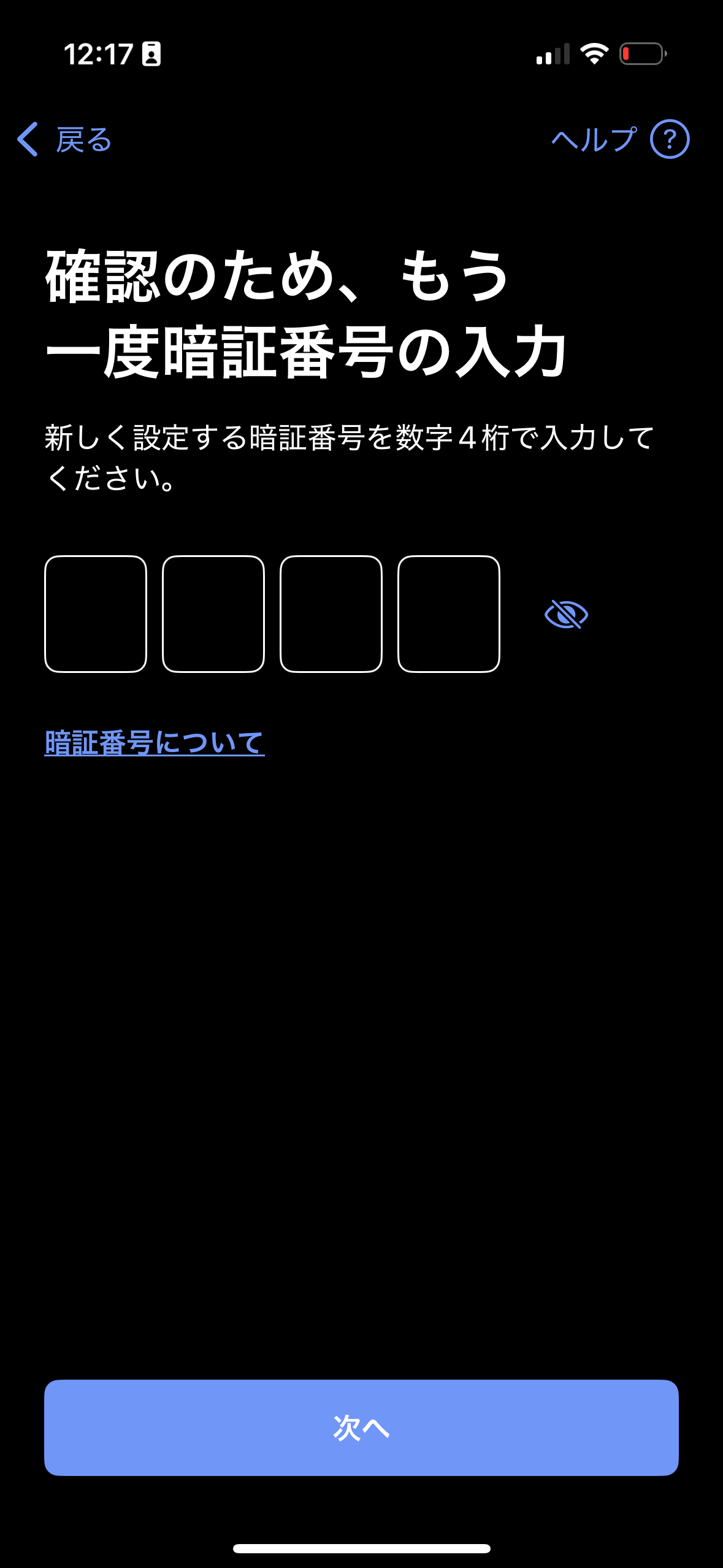
Task: Open the 暗証番号について link
Action: 155,743
